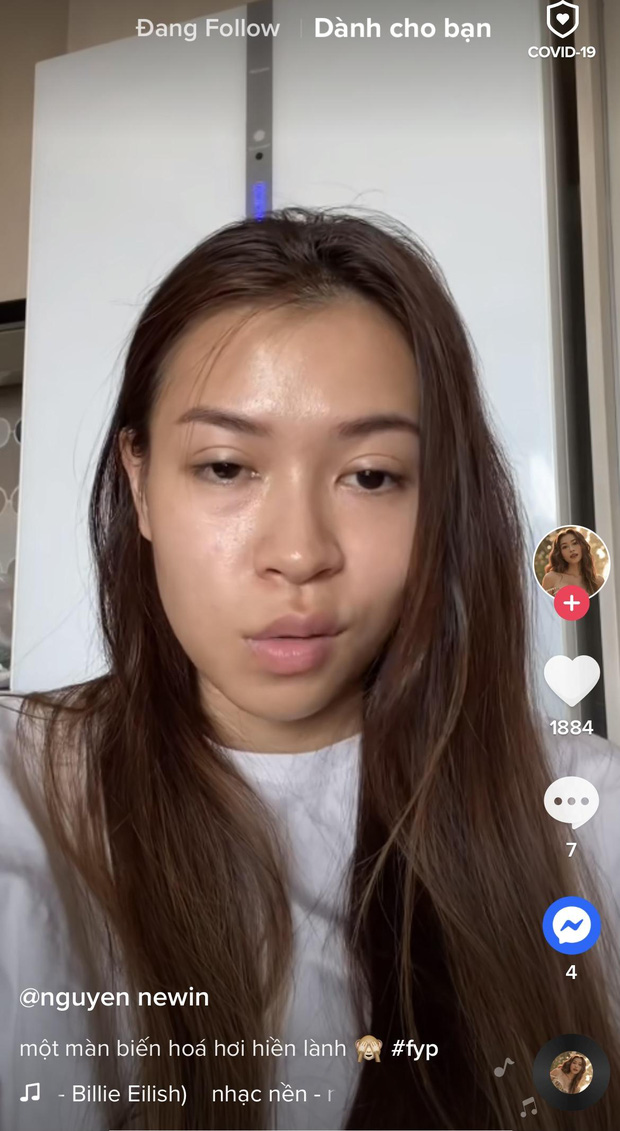Tap the #fyp hashtag
Viewport: 620px width, 1131px height.
pyautogui.click(x=414, y=1048)
